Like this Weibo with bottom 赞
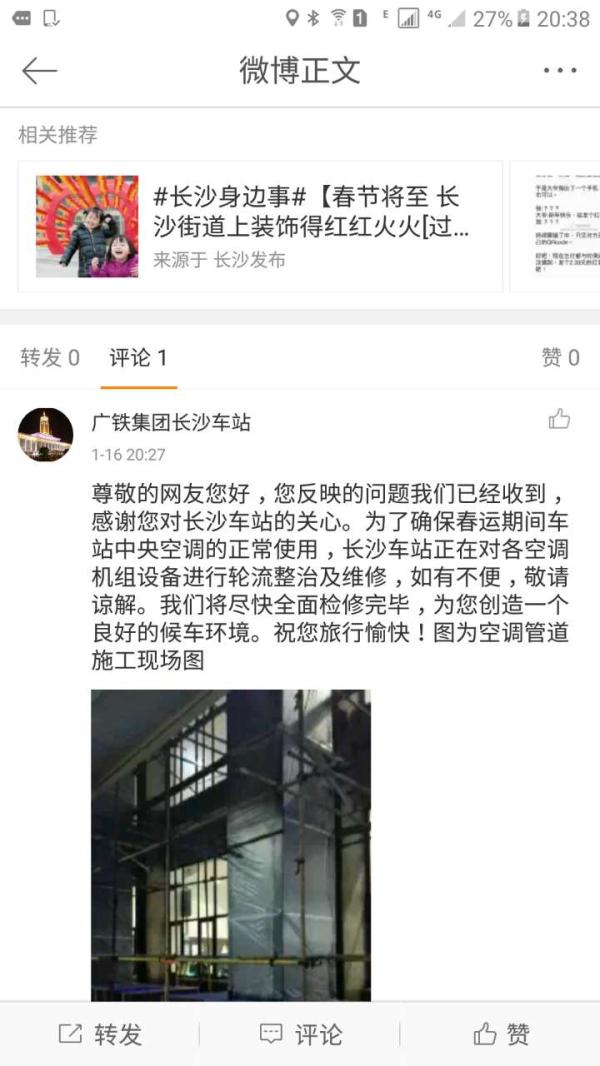 (500, 1034)
